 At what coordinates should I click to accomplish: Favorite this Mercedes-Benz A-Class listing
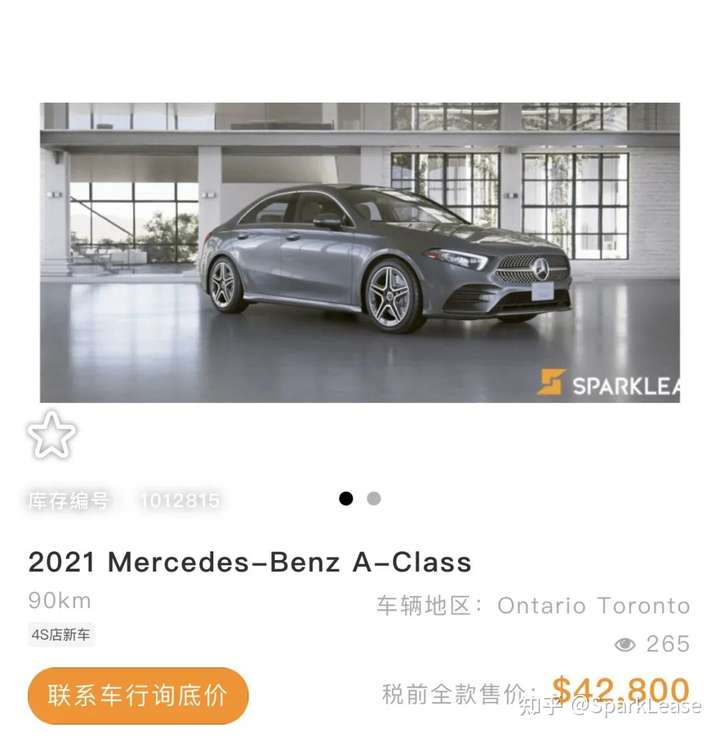pos(51,435)
